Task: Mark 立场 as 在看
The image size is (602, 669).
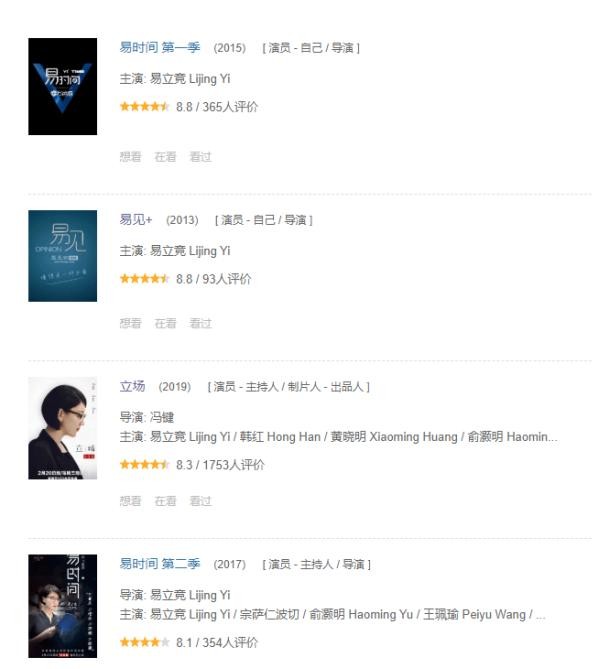Action: click(165, 501)
